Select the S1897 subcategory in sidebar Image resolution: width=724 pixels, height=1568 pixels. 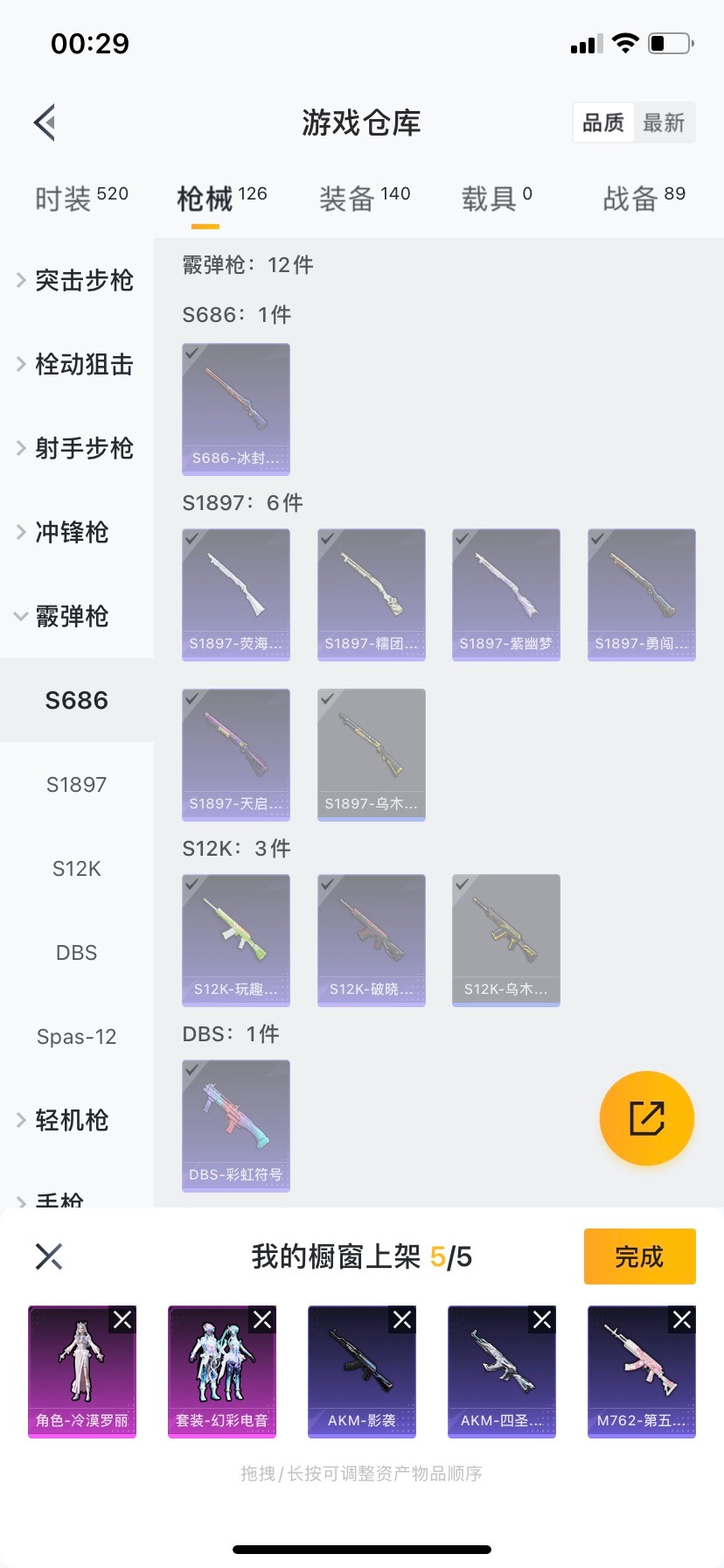click(x=77, y=784)
